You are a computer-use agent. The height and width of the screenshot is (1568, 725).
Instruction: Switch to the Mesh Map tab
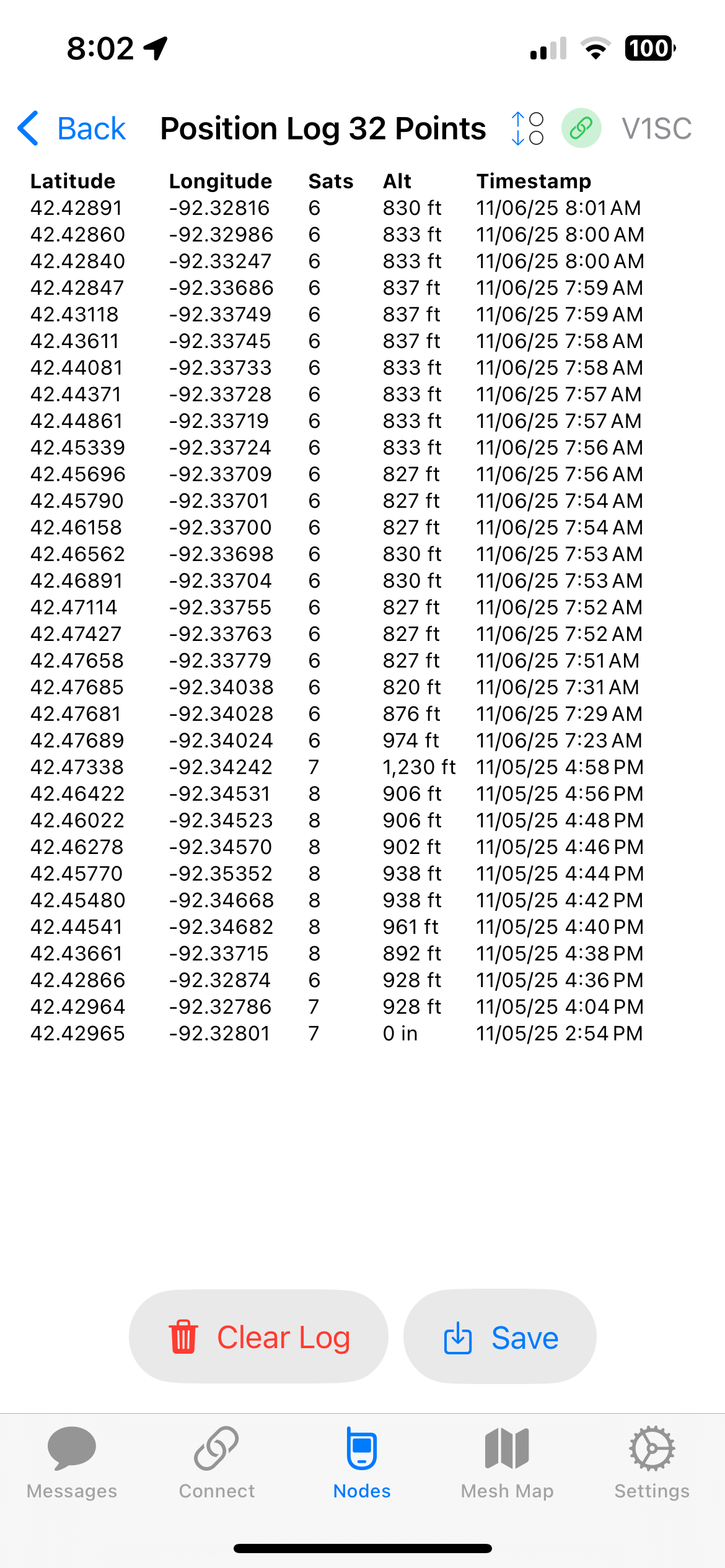click(507, 1463)
